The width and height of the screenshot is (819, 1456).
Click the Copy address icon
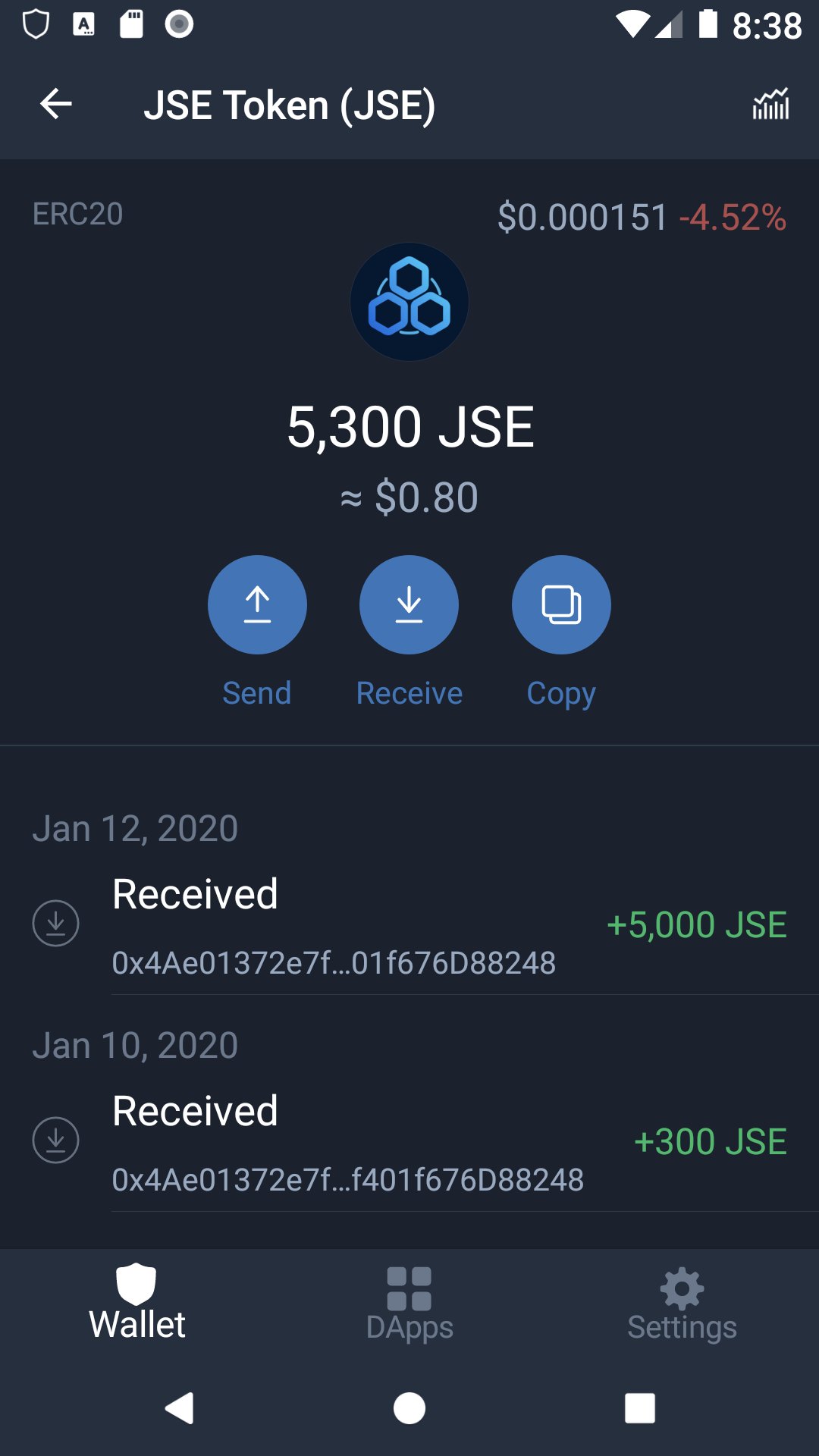(561, 604)
